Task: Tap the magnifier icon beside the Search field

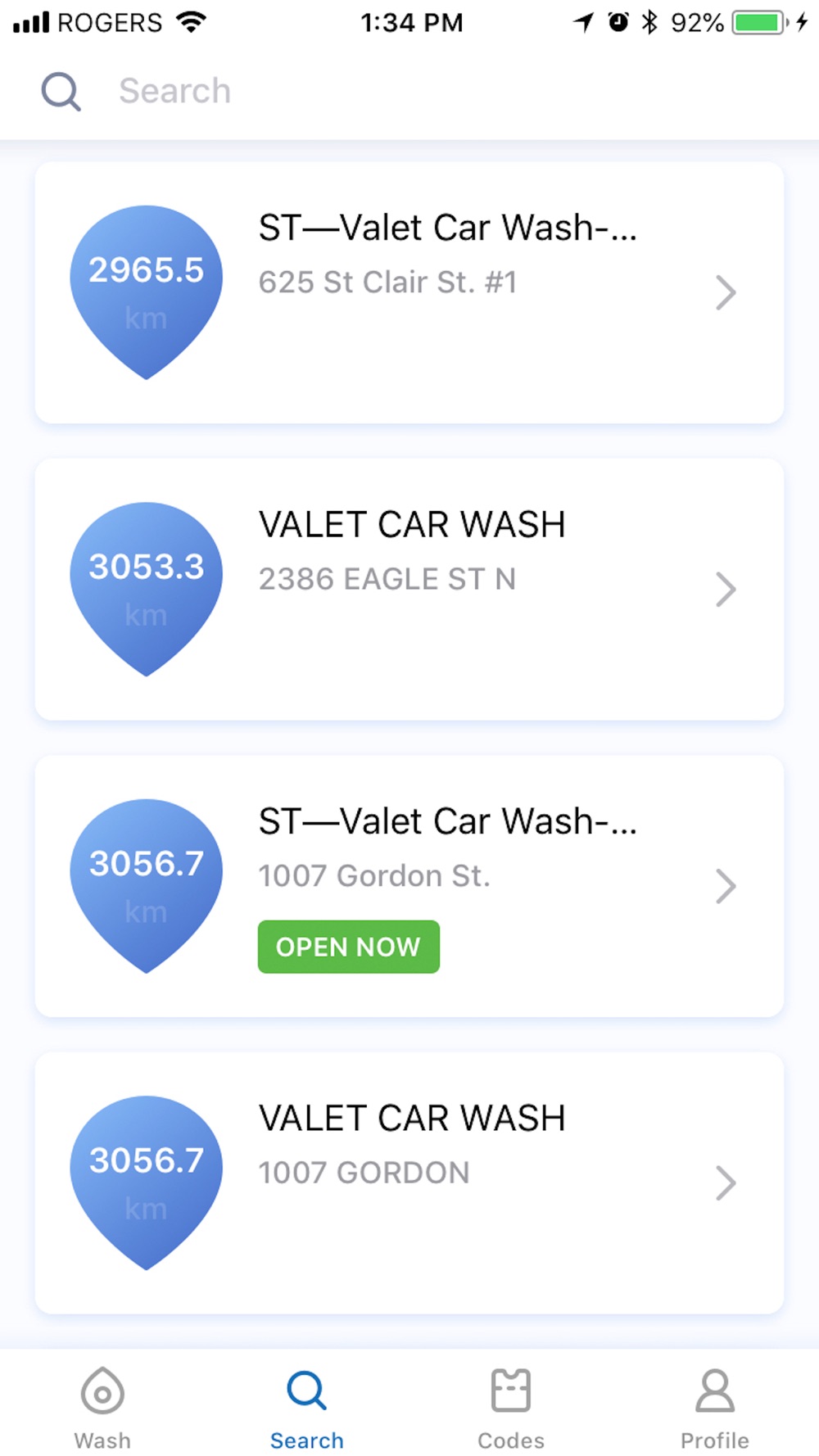Action: 61,91
